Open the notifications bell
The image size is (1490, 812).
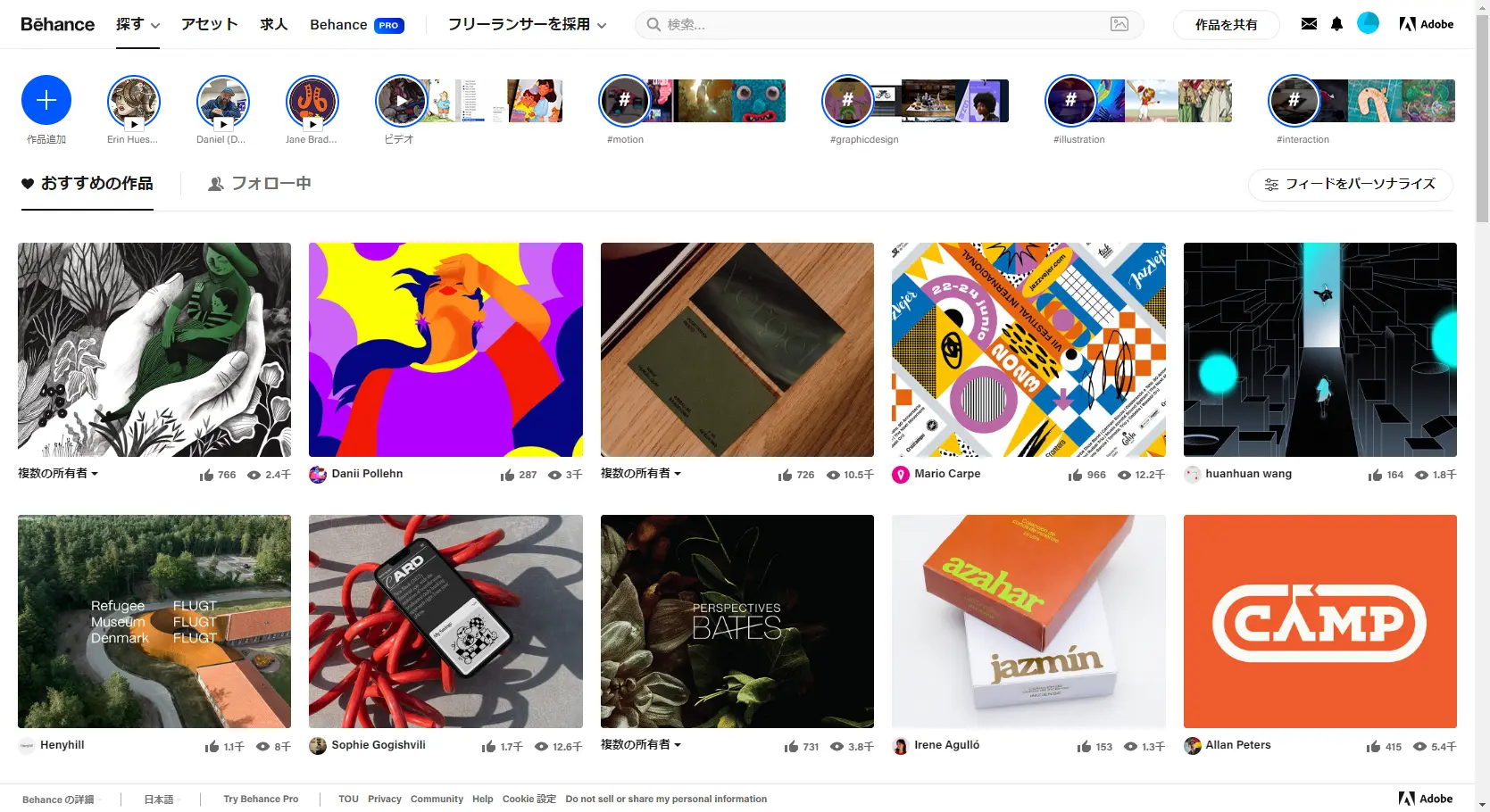1336,24
